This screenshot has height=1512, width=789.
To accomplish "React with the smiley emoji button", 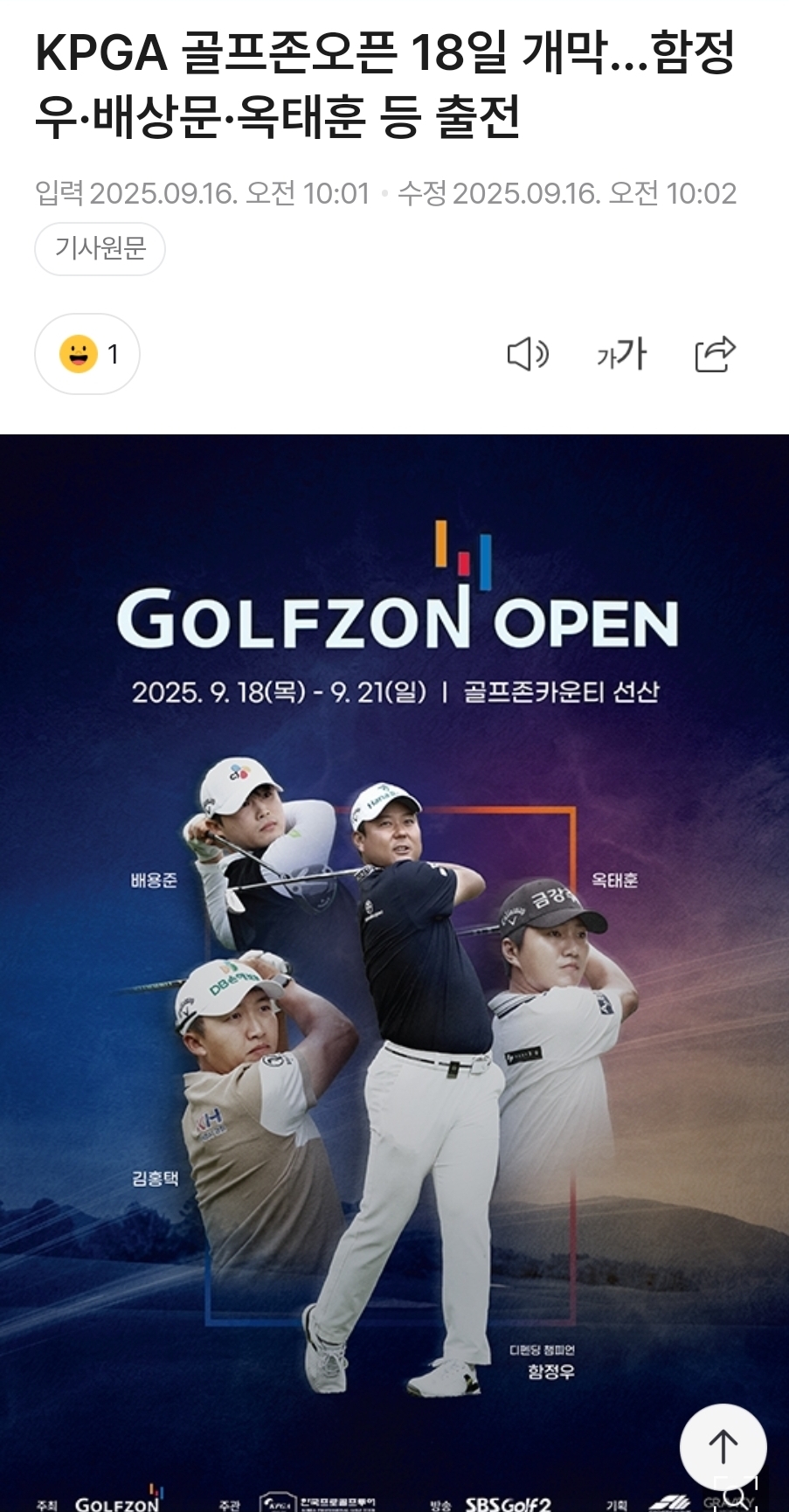I will pyautogui.click(x=87, y=354).
